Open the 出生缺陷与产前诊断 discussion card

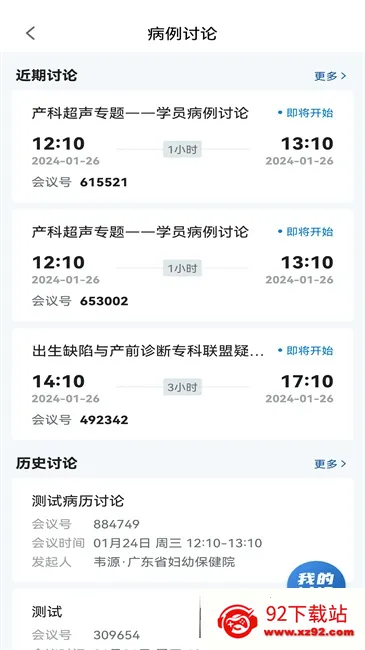pyautogui.click(x=182, y=384)
